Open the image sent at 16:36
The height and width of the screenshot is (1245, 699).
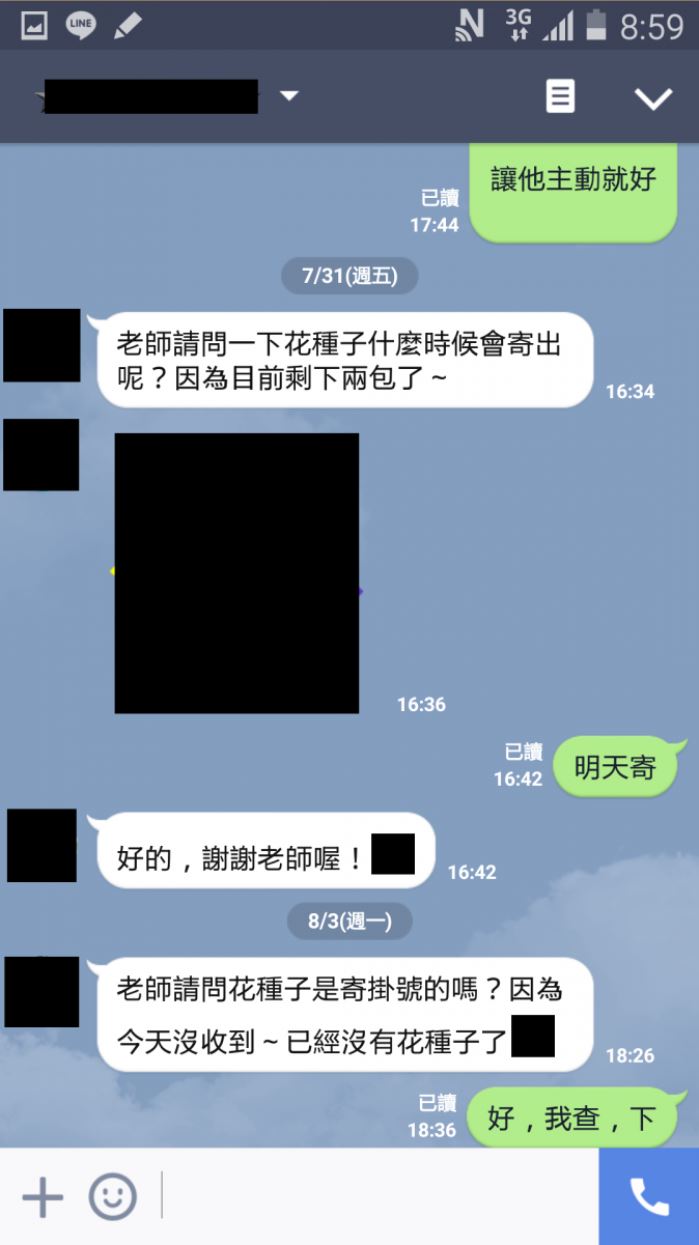pyautogui.click(x=237, y=573)
